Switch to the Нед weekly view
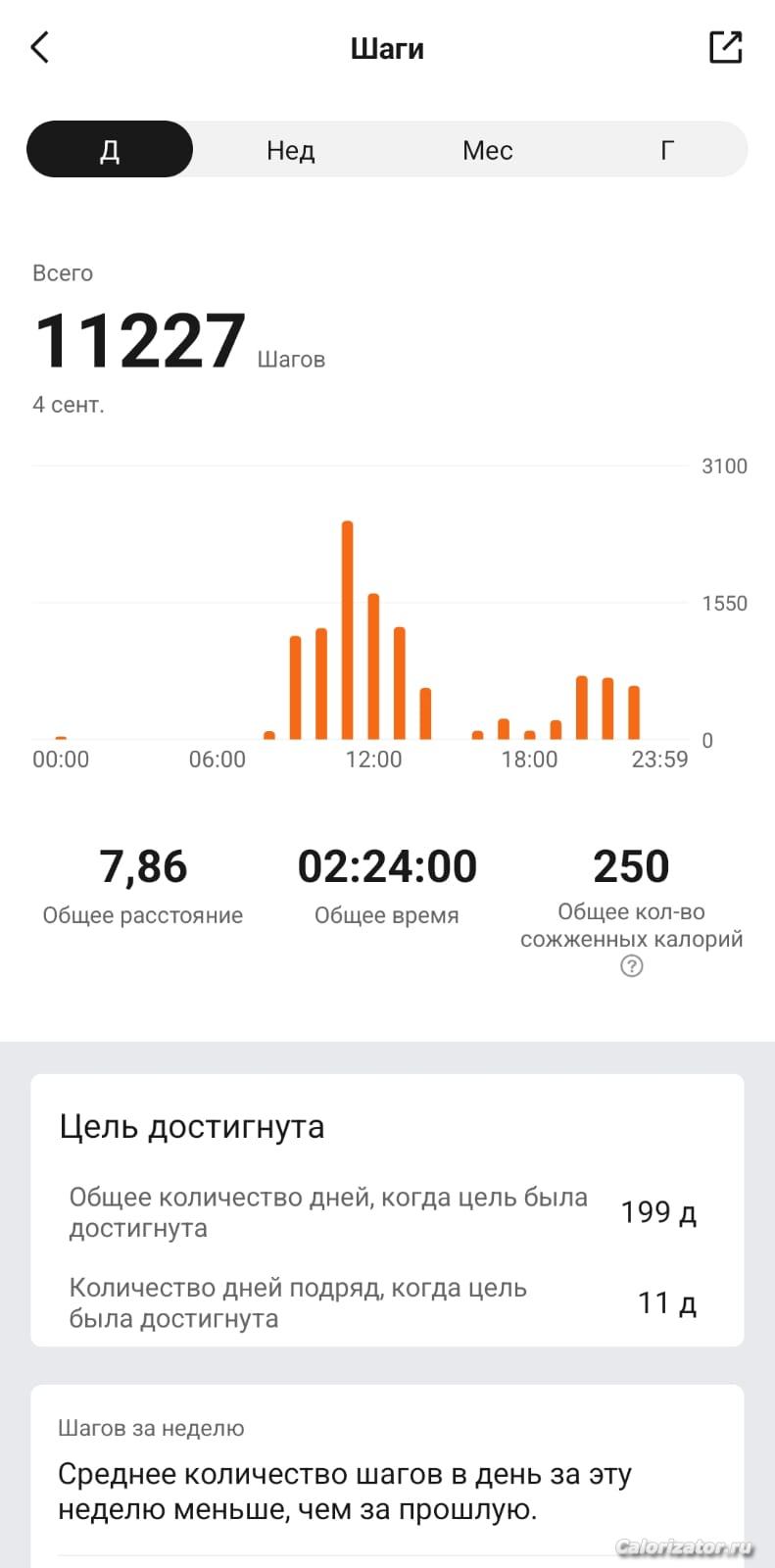 coord(291,150)
